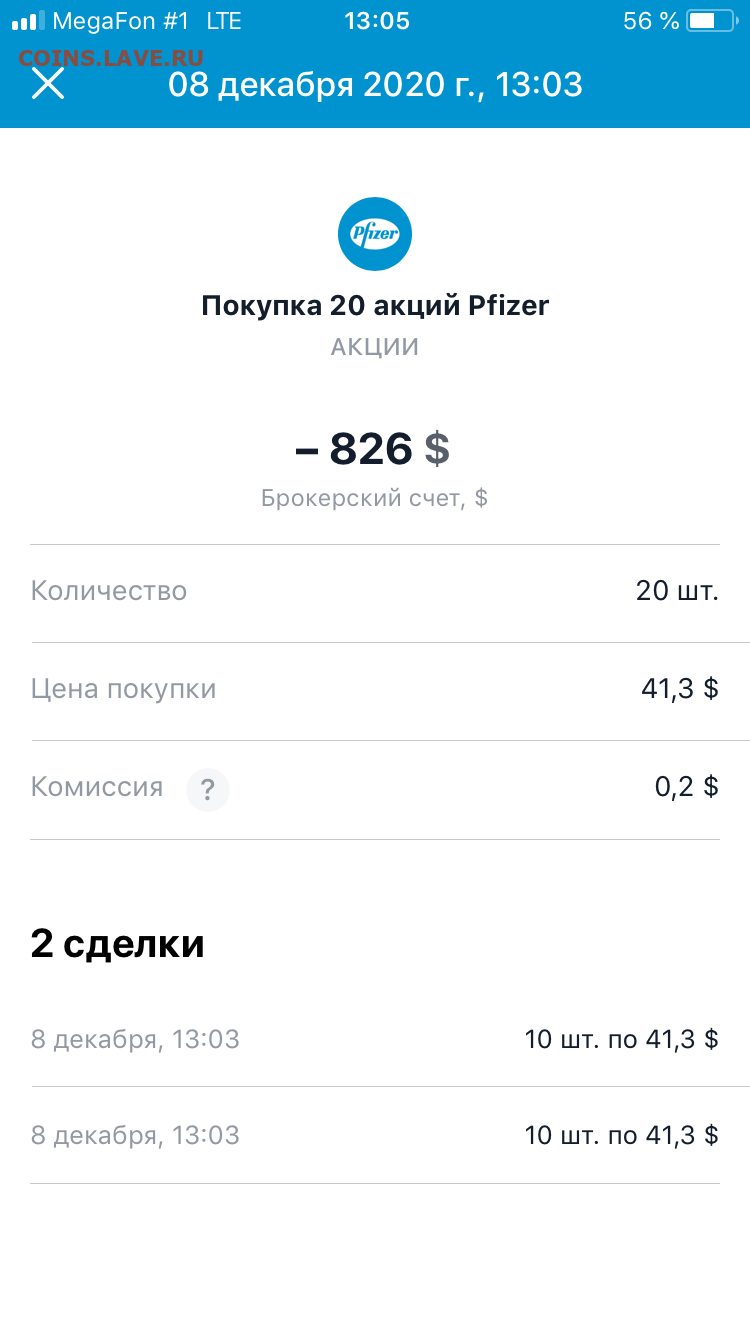Viewport: 750px width, 1334px height.
Task: Open the commission help question mark
Action: (x=208, y=790)
